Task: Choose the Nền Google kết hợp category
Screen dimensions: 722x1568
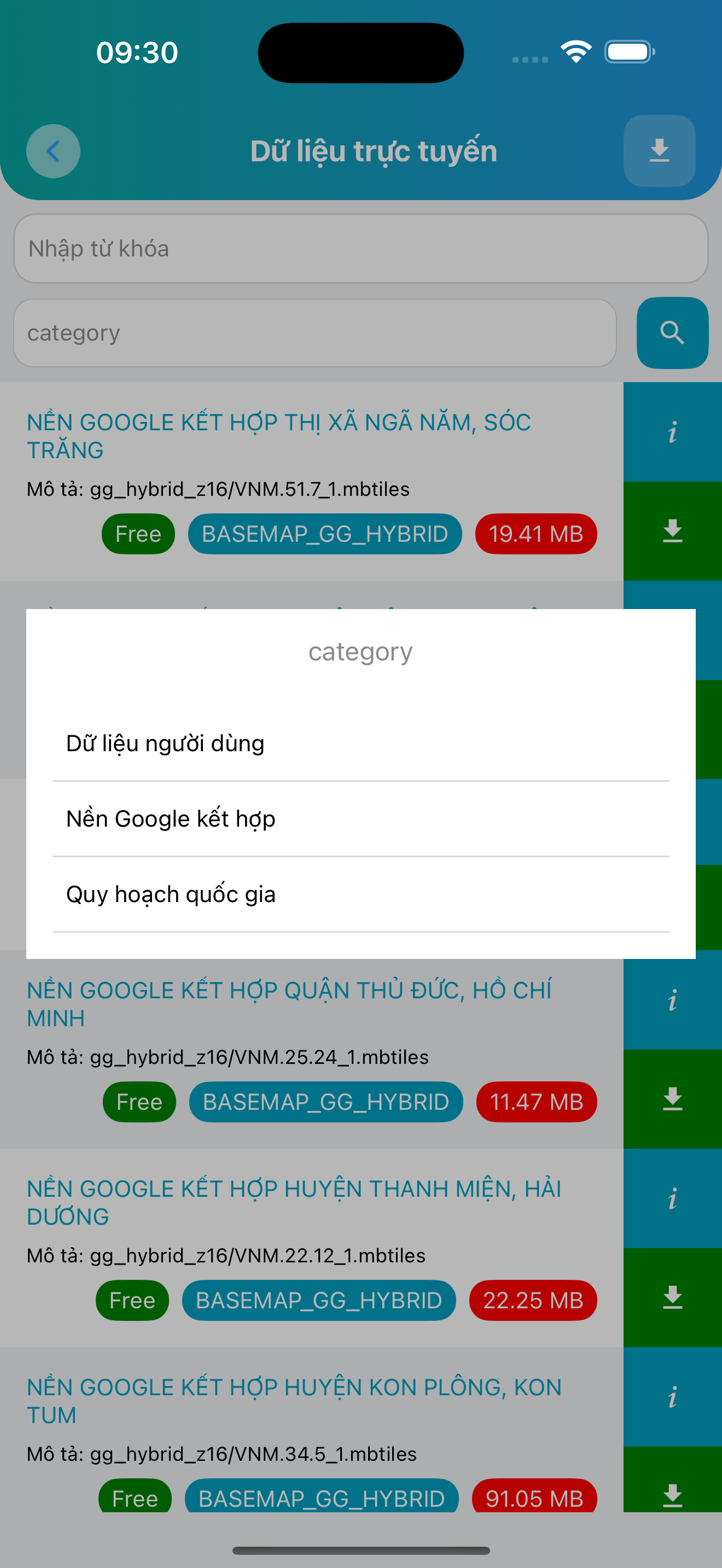Action: (x=360, y=820)
